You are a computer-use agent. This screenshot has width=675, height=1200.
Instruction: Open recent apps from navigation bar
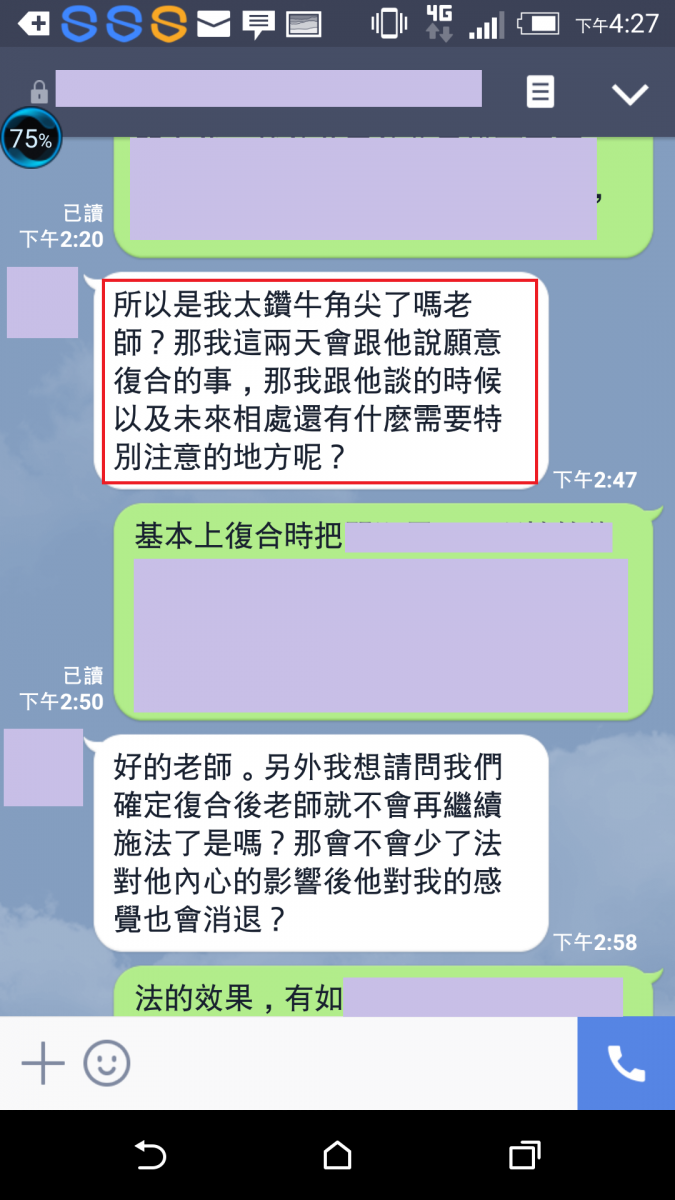point(524,1156)
